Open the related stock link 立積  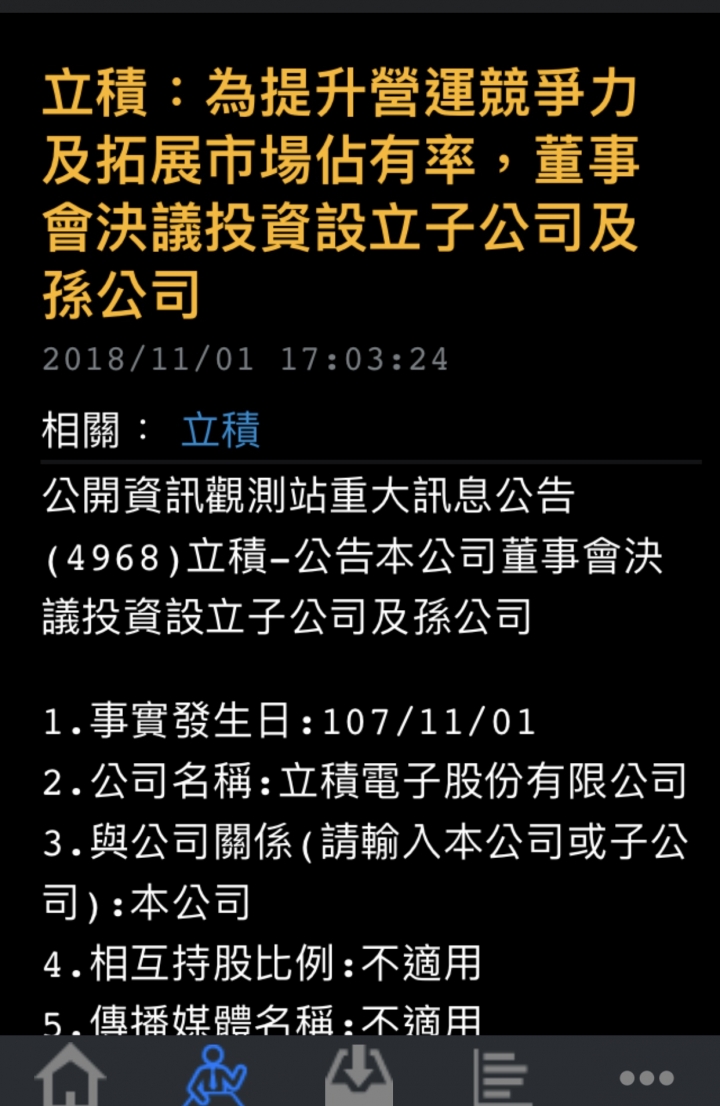[x=221, y=431]
